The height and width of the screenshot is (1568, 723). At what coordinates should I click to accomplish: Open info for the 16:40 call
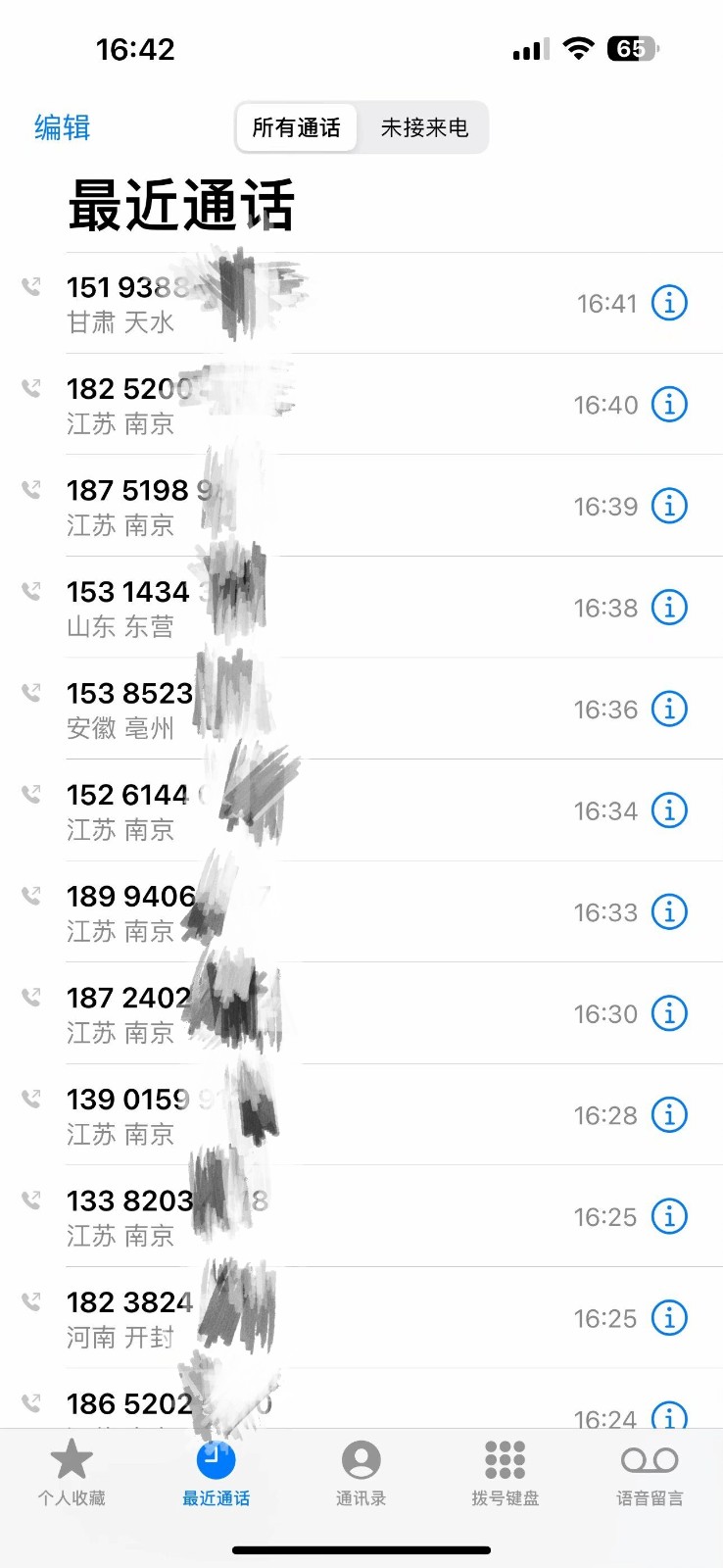(670, 405)
